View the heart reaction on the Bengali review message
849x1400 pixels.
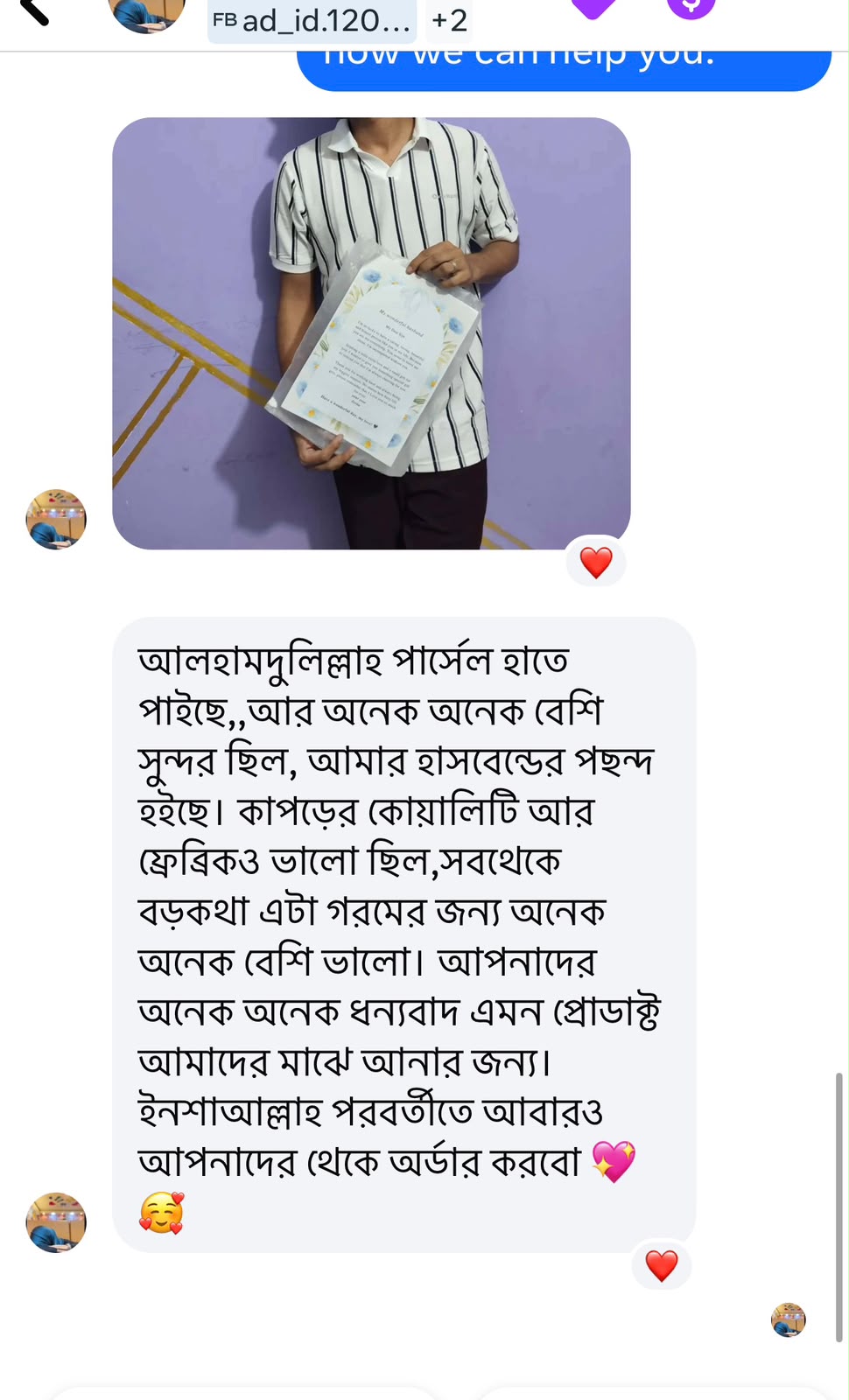662,1265
